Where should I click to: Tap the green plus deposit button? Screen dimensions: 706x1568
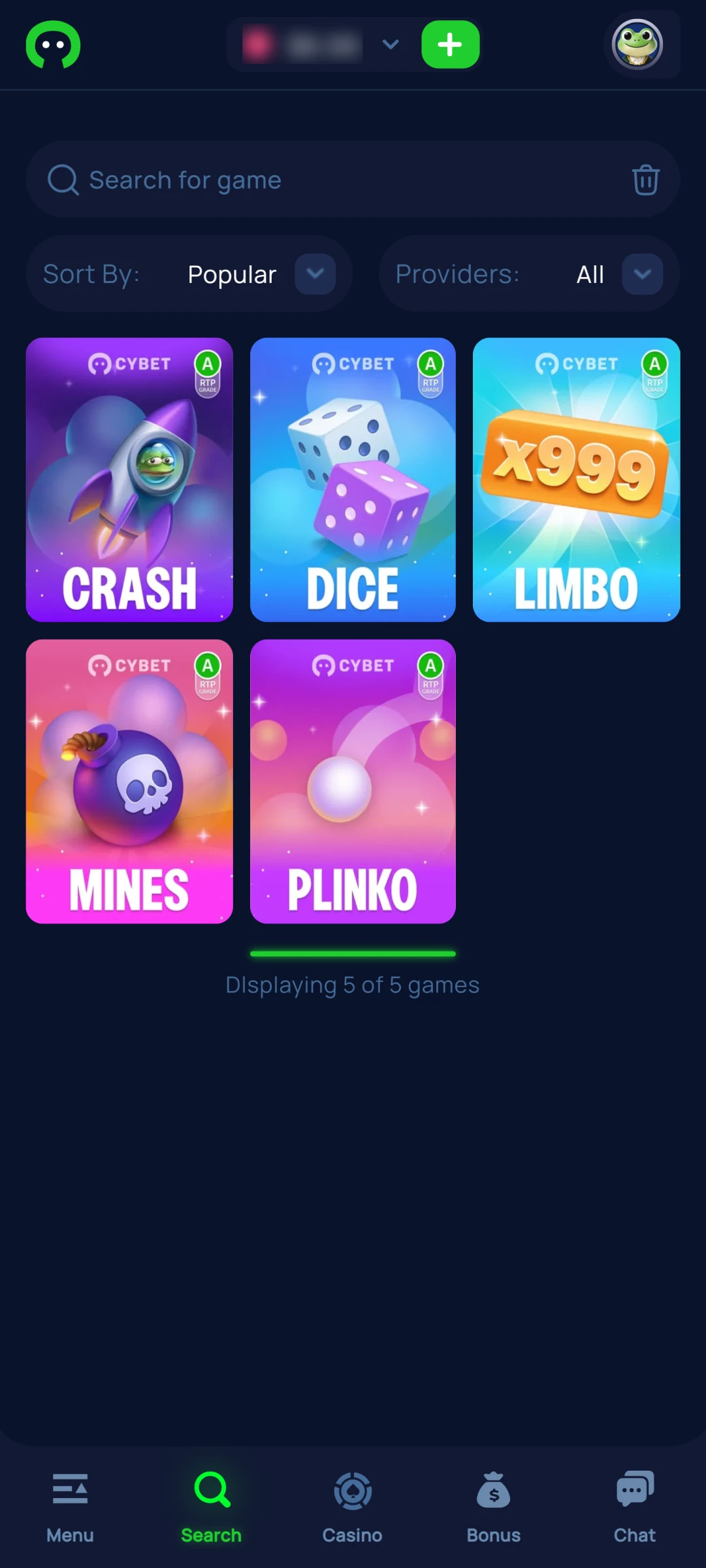(450, 44)
